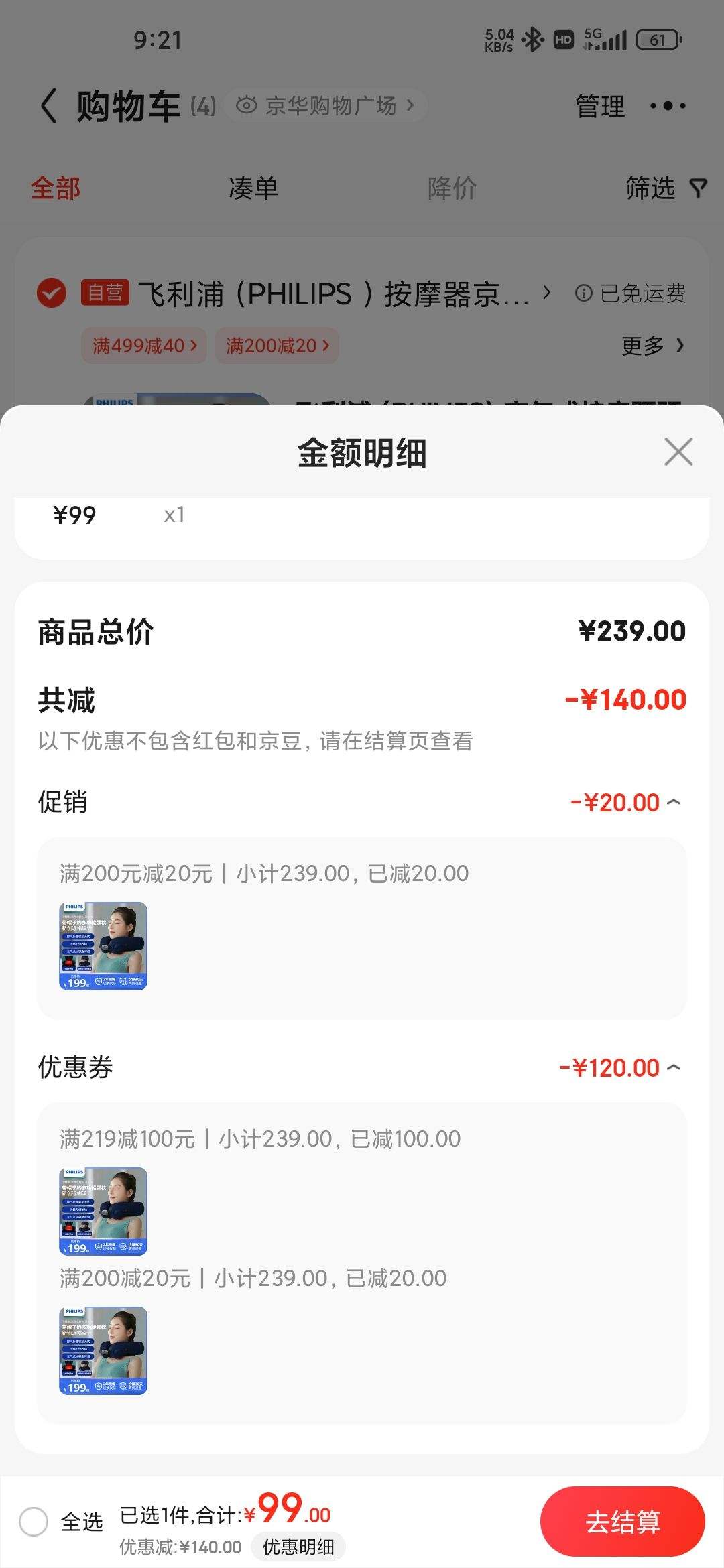Open the 京华购物广场 address selector
The width and height of the screenshot is (724, 1568).
(326, 105)
